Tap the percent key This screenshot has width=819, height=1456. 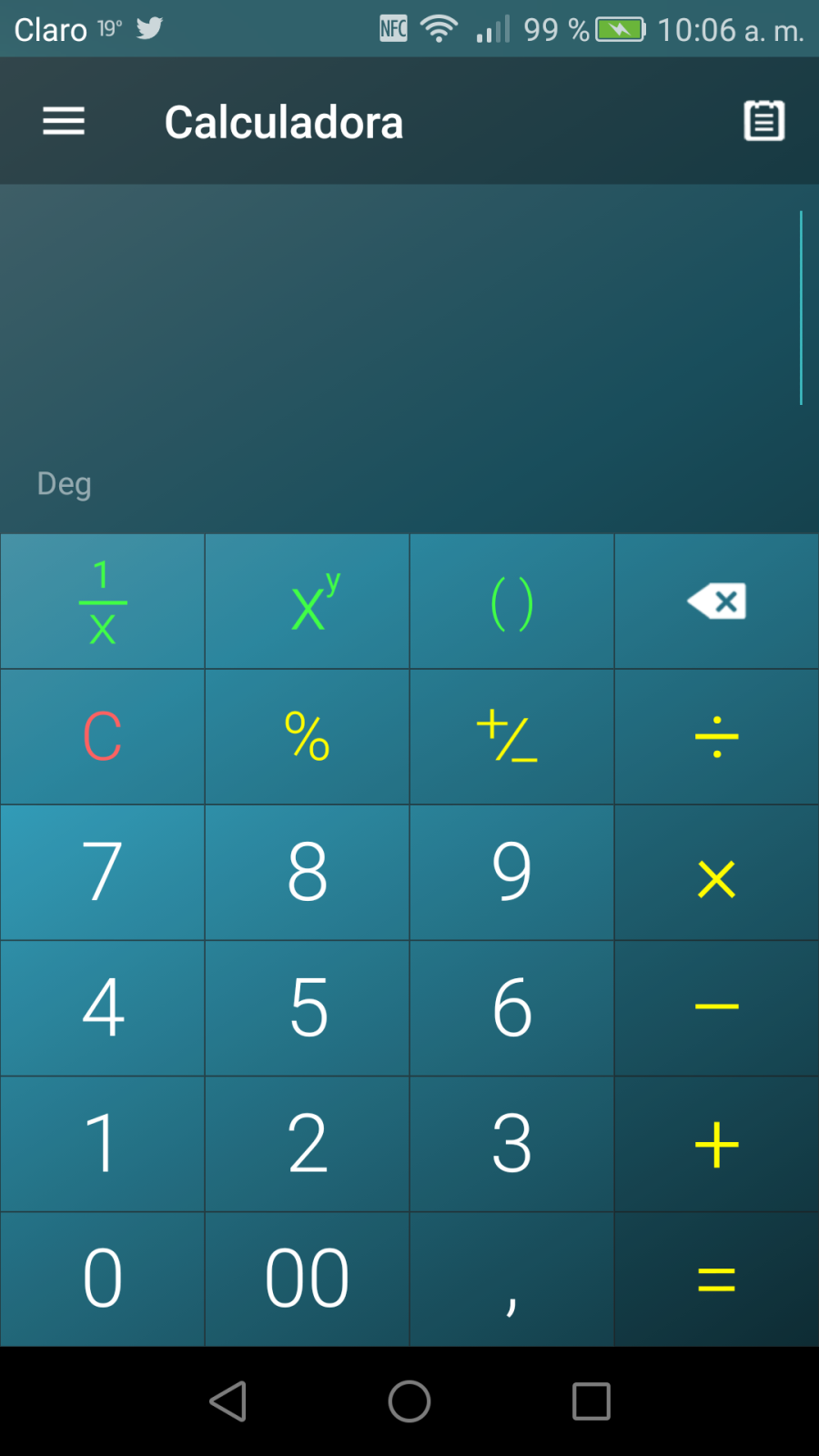coord(308,736)
